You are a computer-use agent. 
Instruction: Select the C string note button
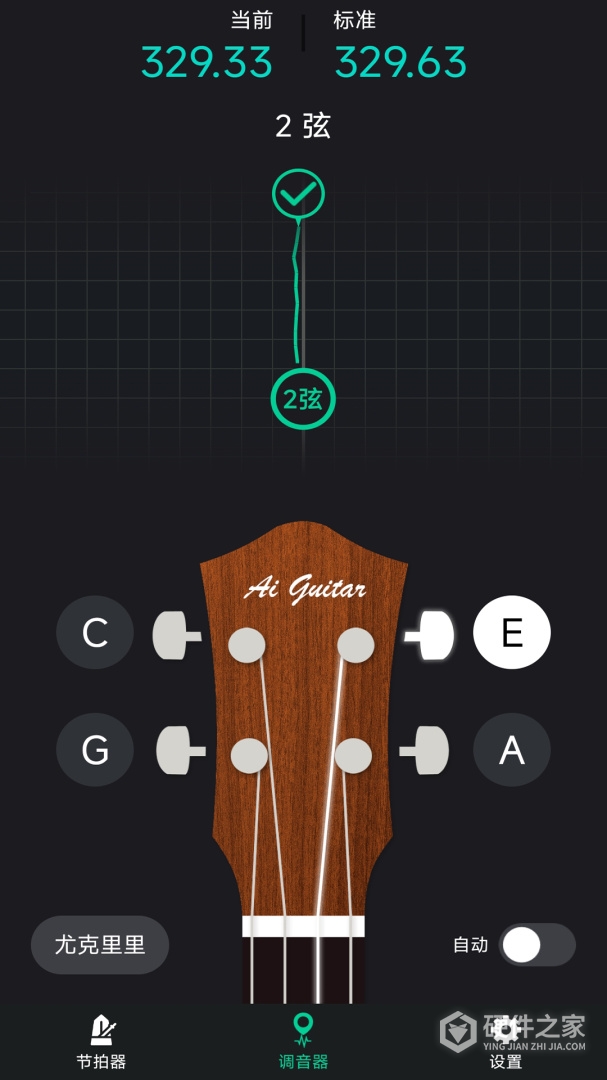coord(95,633)
